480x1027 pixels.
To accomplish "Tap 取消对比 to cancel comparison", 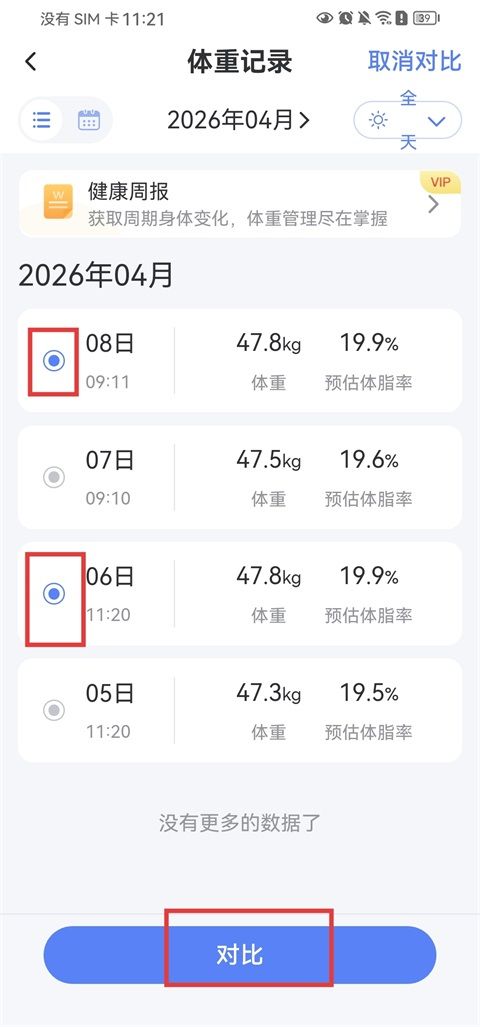I will (x=415, y=62).
